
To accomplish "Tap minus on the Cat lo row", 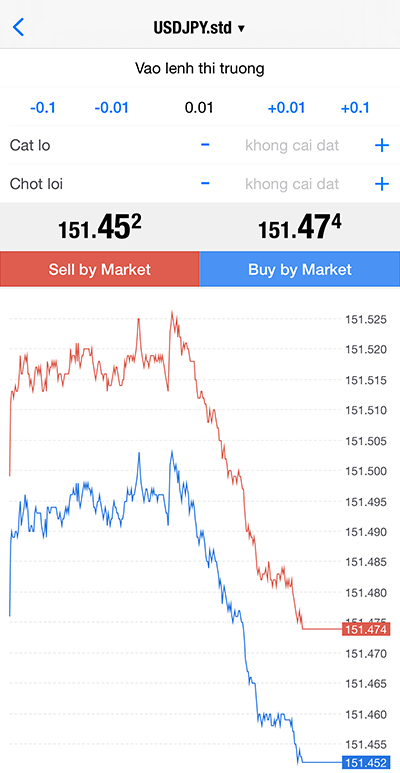I will (x=205, y=145).
